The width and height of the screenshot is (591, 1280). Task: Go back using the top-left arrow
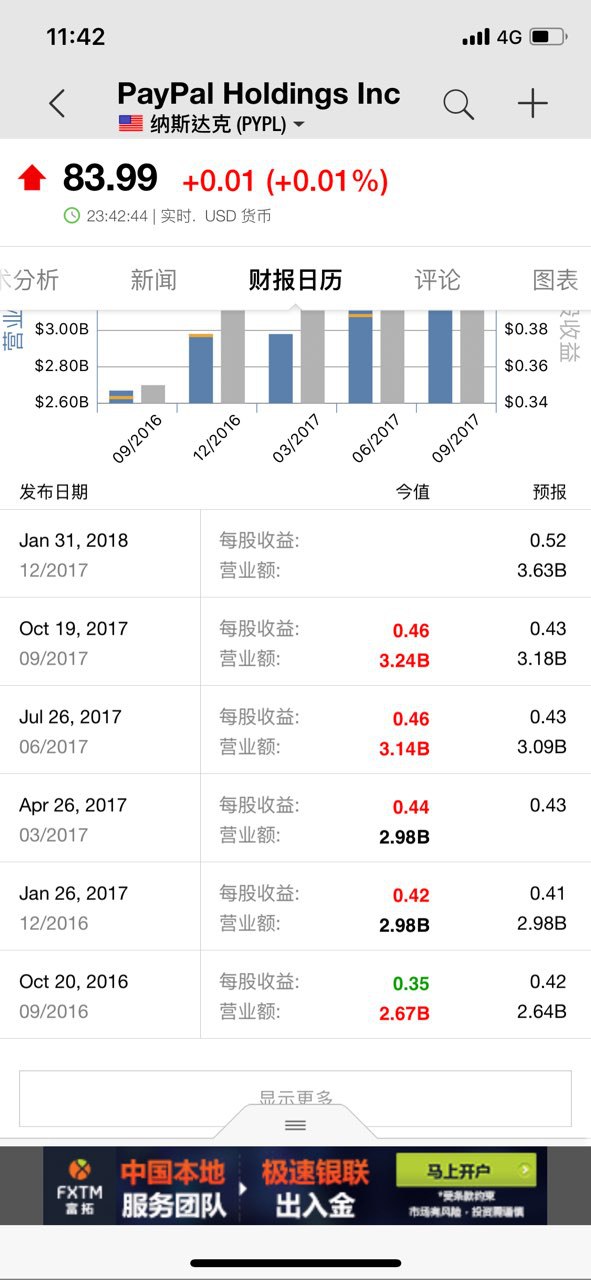click(x=57, y=103)
